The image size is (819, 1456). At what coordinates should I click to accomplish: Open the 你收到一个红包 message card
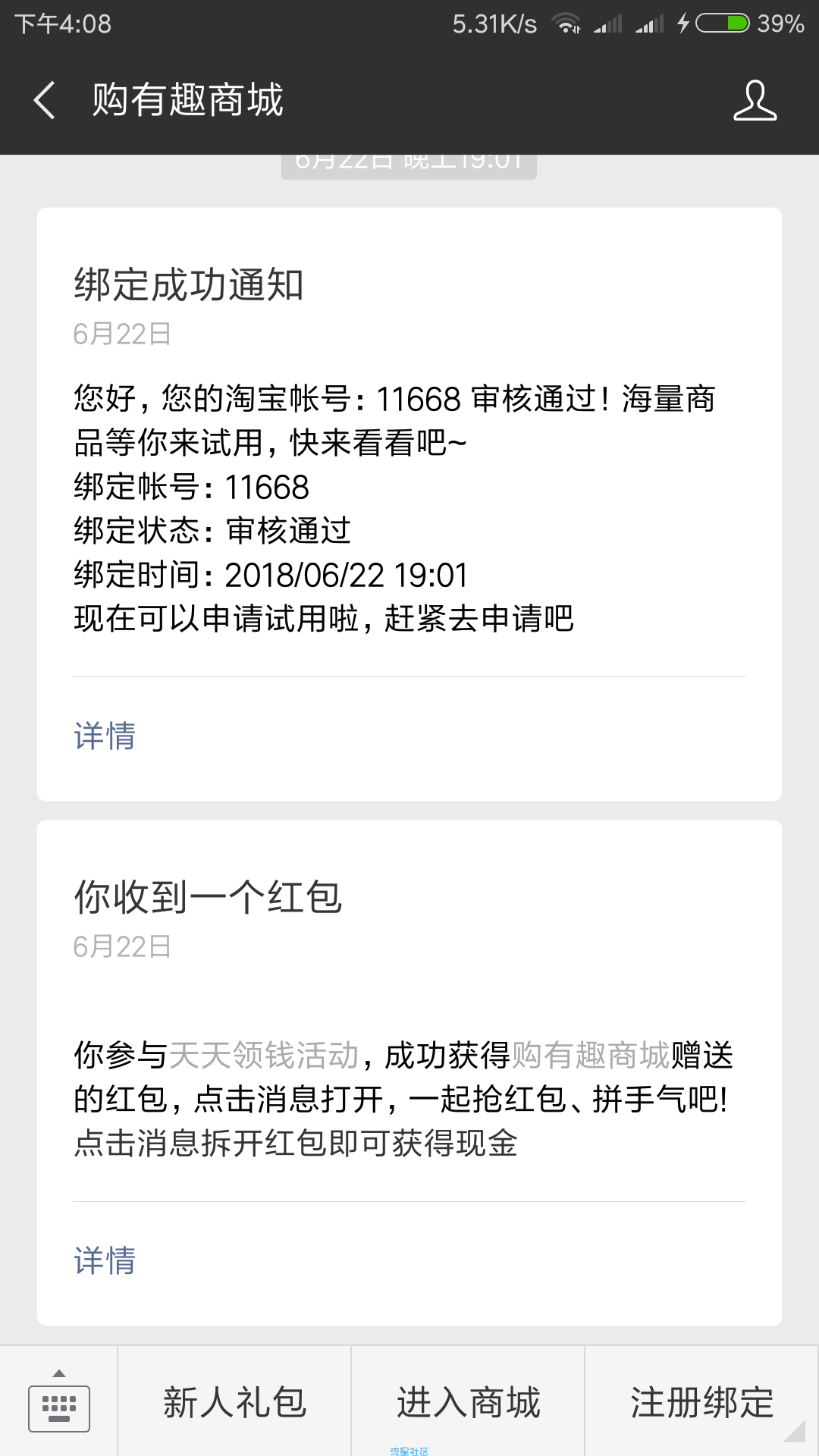pos(409,1072)
